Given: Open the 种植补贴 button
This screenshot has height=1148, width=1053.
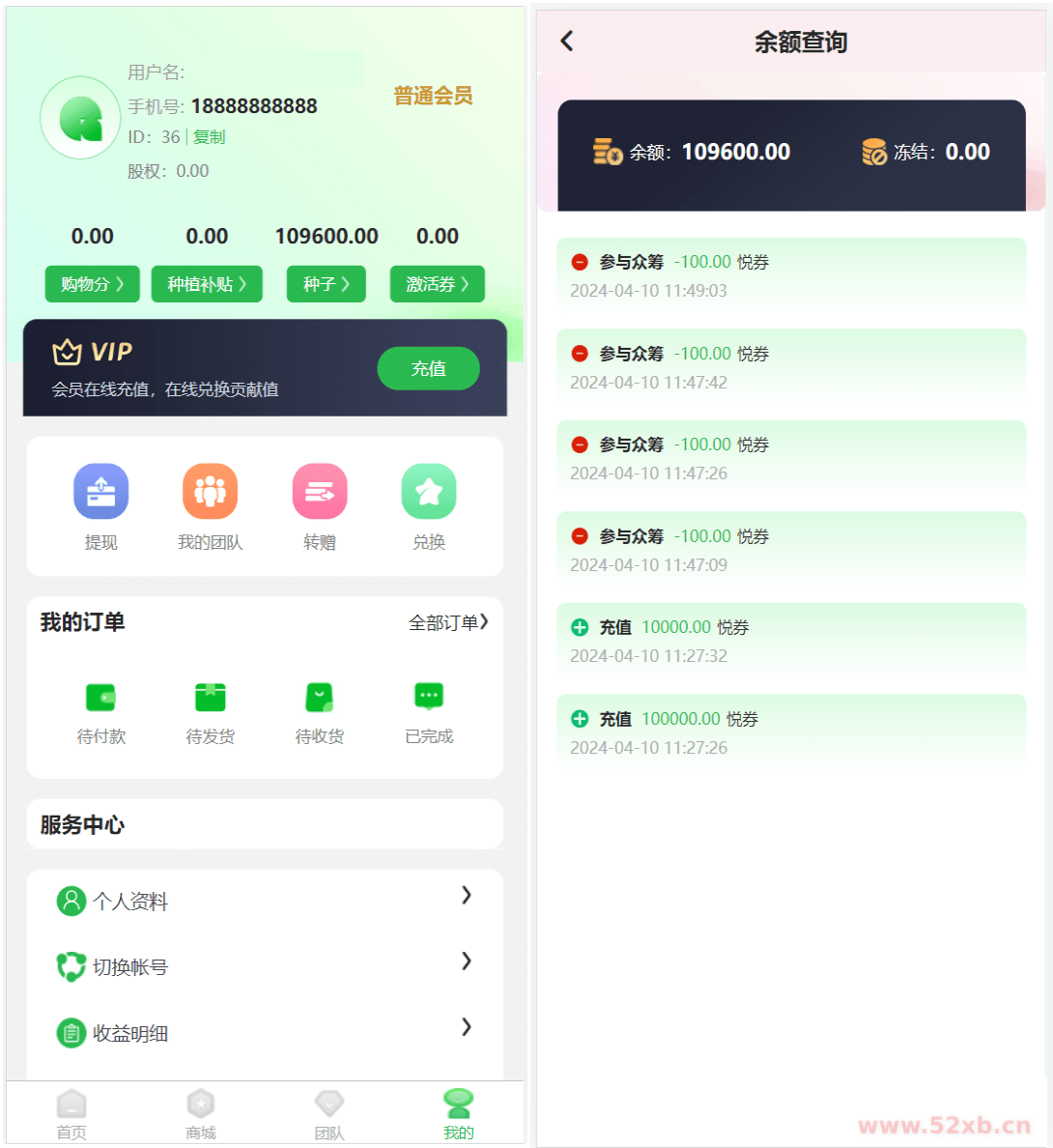Looking at the screenshot, I should (x=207, y=284).
